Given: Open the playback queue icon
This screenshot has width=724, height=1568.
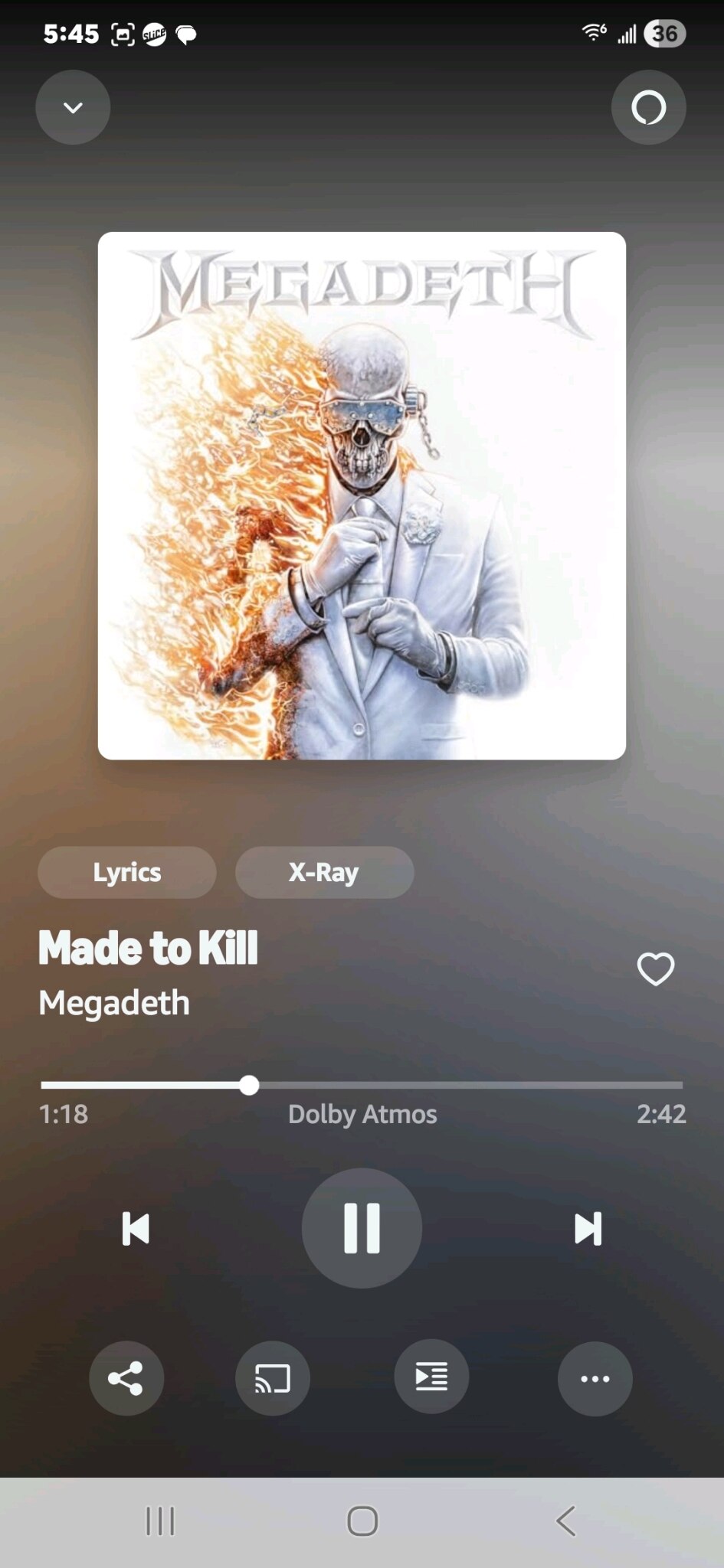Looking at the screenshot, I should point(431,1378).
